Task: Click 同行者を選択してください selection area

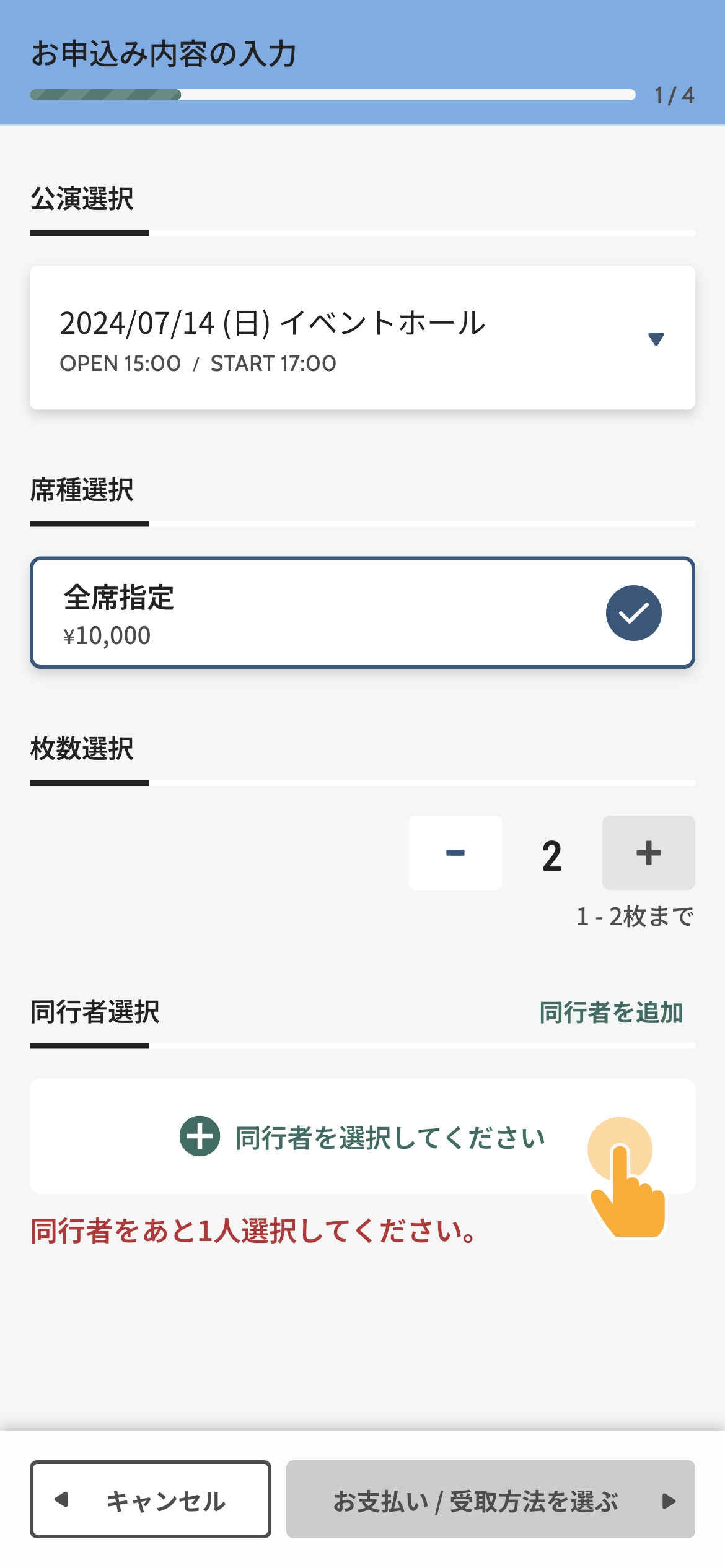Action: (x=362, y=1138)
